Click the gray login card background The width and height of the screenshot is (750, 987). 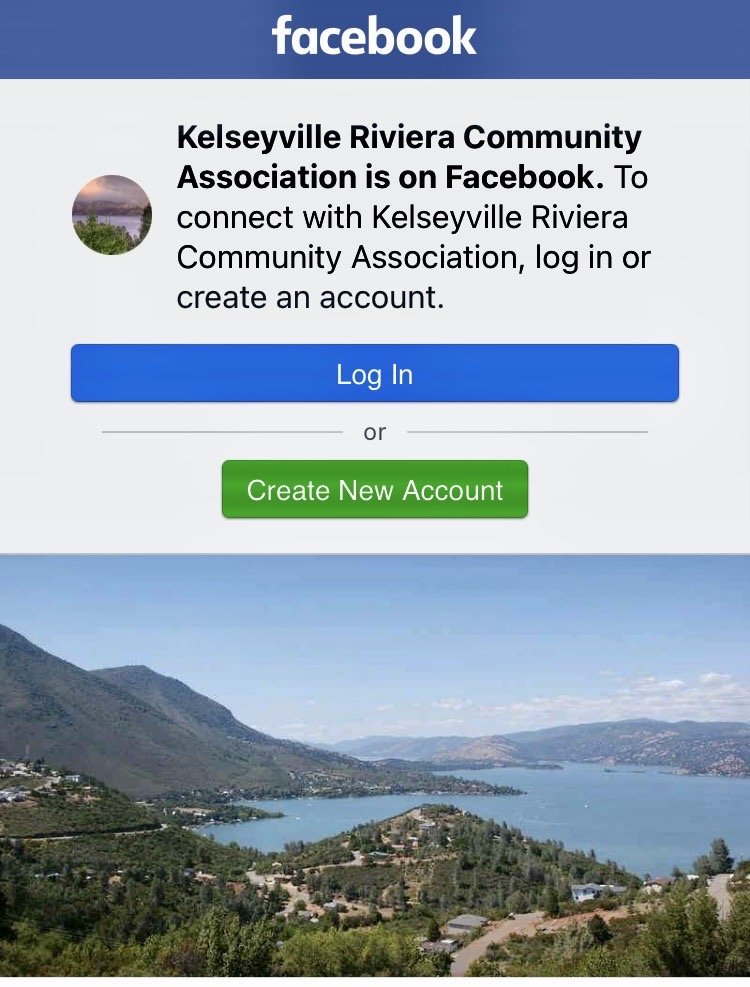pyautogui.click(x=375, y=530)
